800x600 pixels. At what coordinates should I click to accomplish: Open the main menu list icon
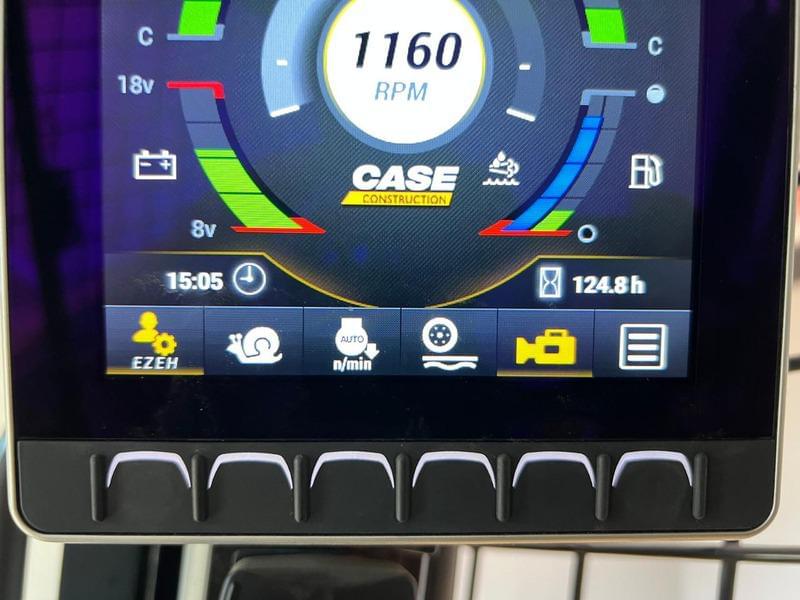pos(641,343)
